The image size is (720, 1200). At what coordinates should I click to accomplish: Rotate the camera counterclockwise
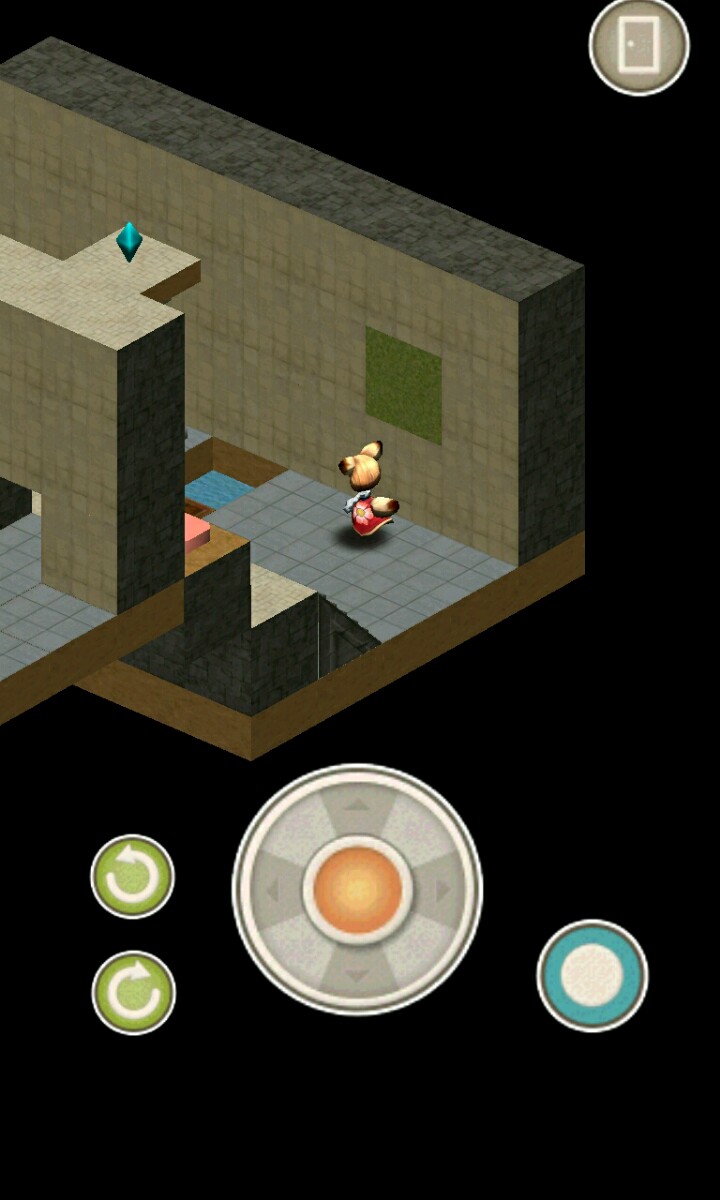[133, 877]
